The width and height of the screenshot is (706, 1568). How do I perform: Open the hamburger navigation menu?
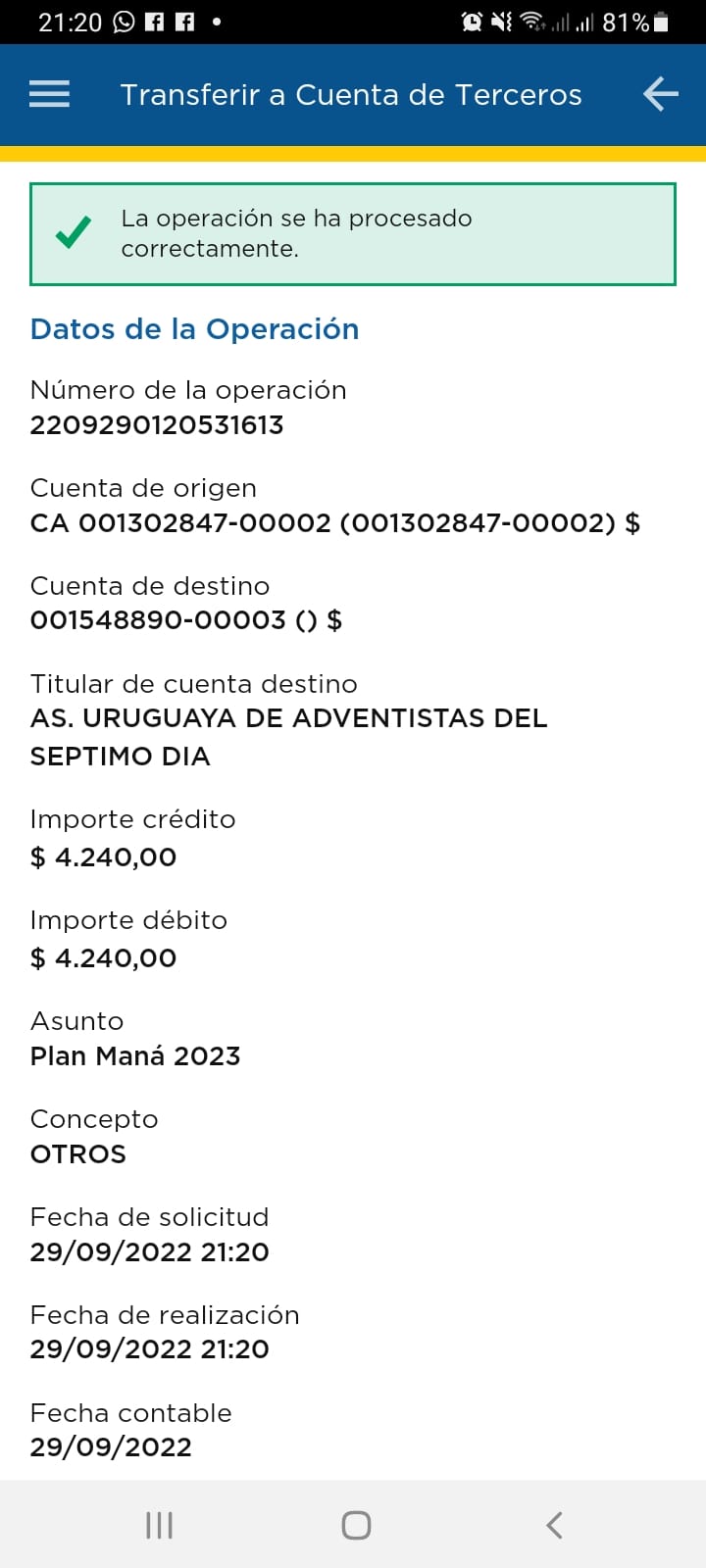49,94
